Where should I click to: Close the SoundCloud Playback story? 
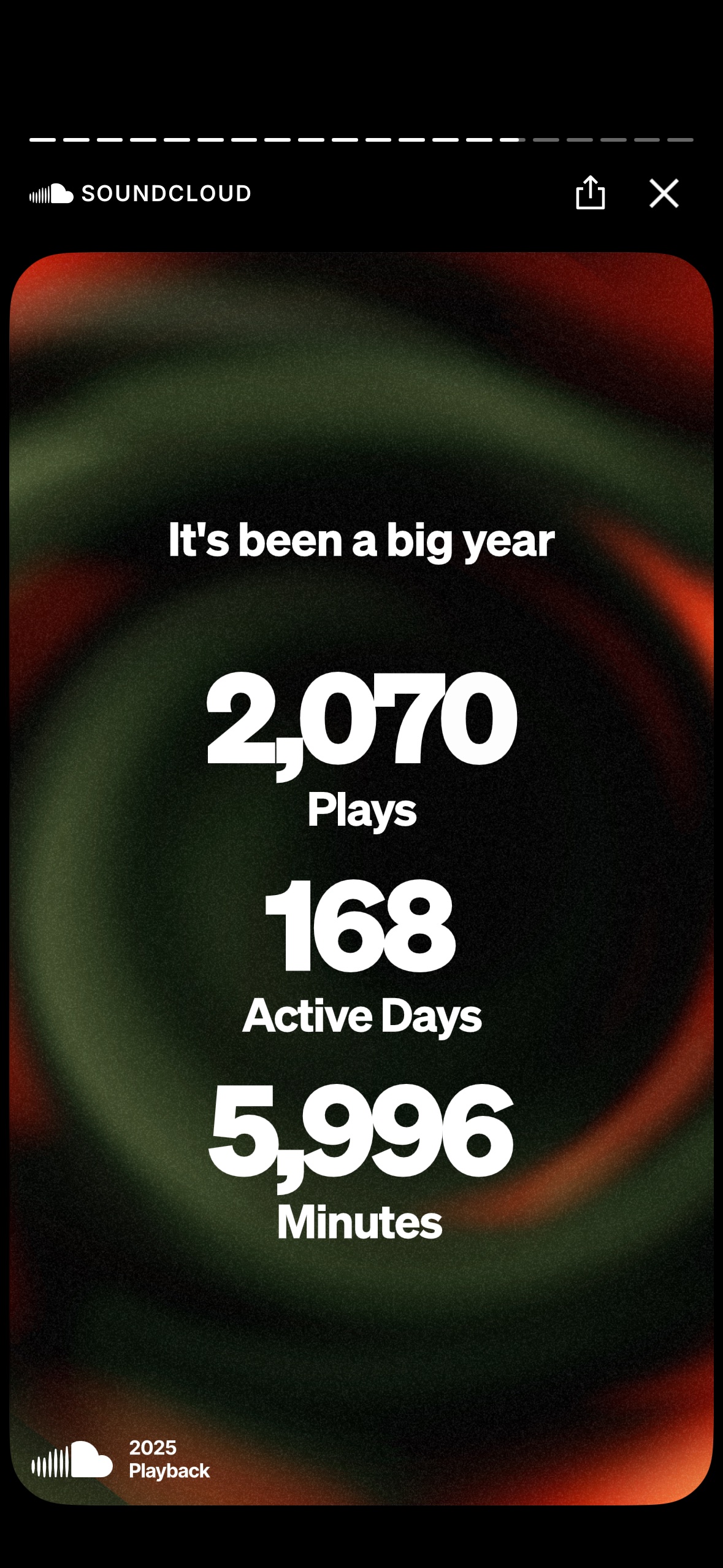[664, 193]
